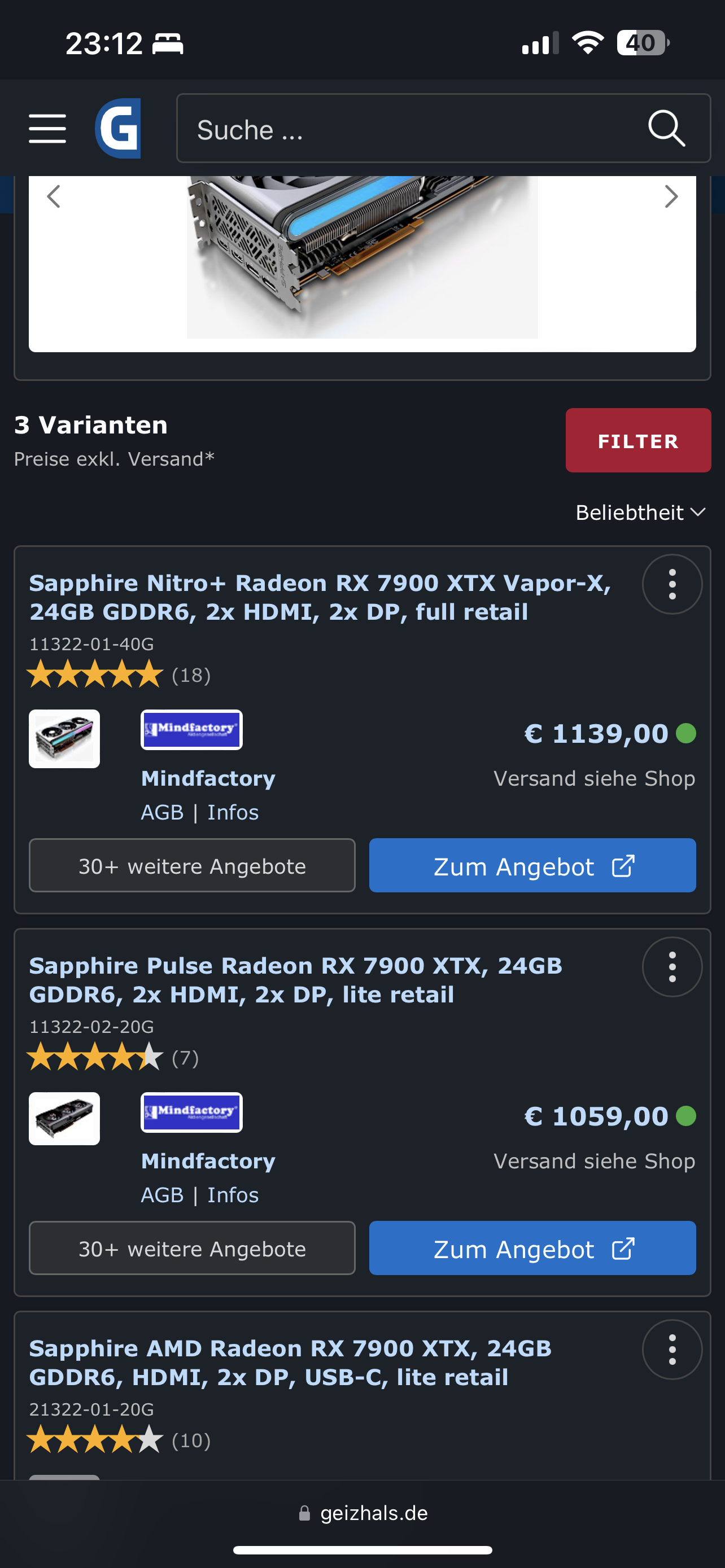Open Sapphire AMD Radeon RX 7900 XTX page
The width and height of the screenshot is (725, 1568).
point(290,1363)
